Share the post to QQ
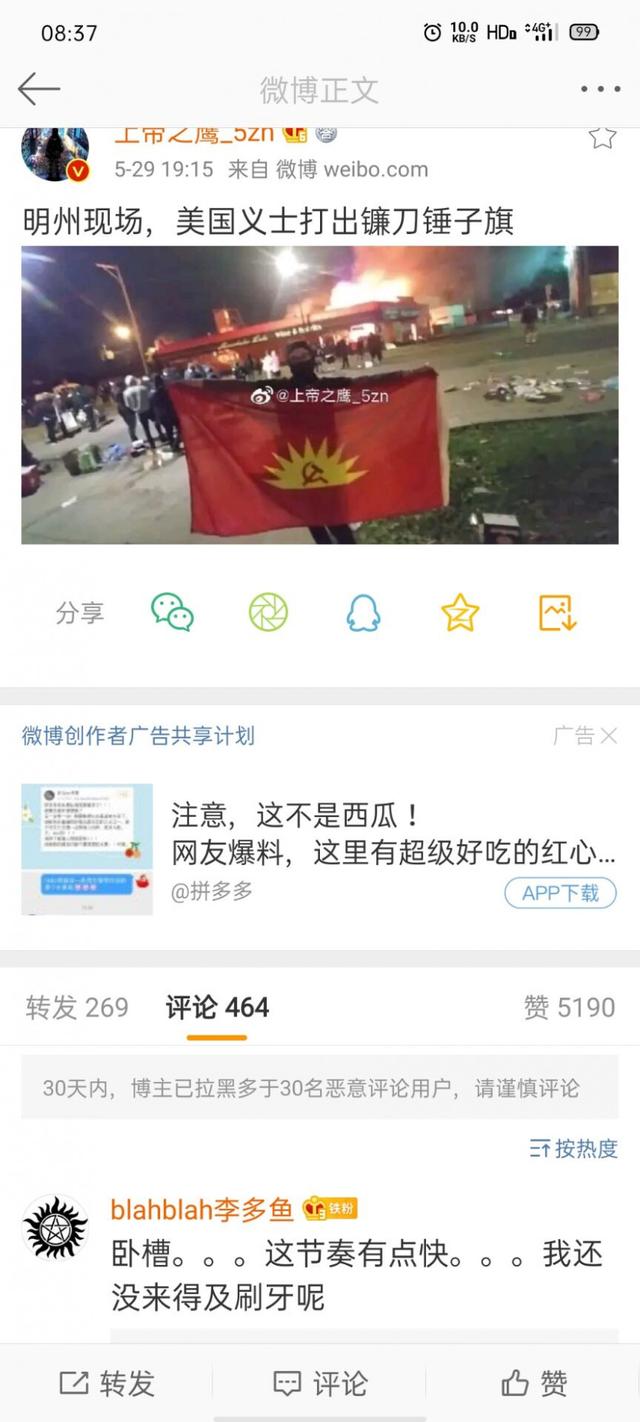Image resolution: width=640 pixels, height=1422 pixels. [363, 612]
